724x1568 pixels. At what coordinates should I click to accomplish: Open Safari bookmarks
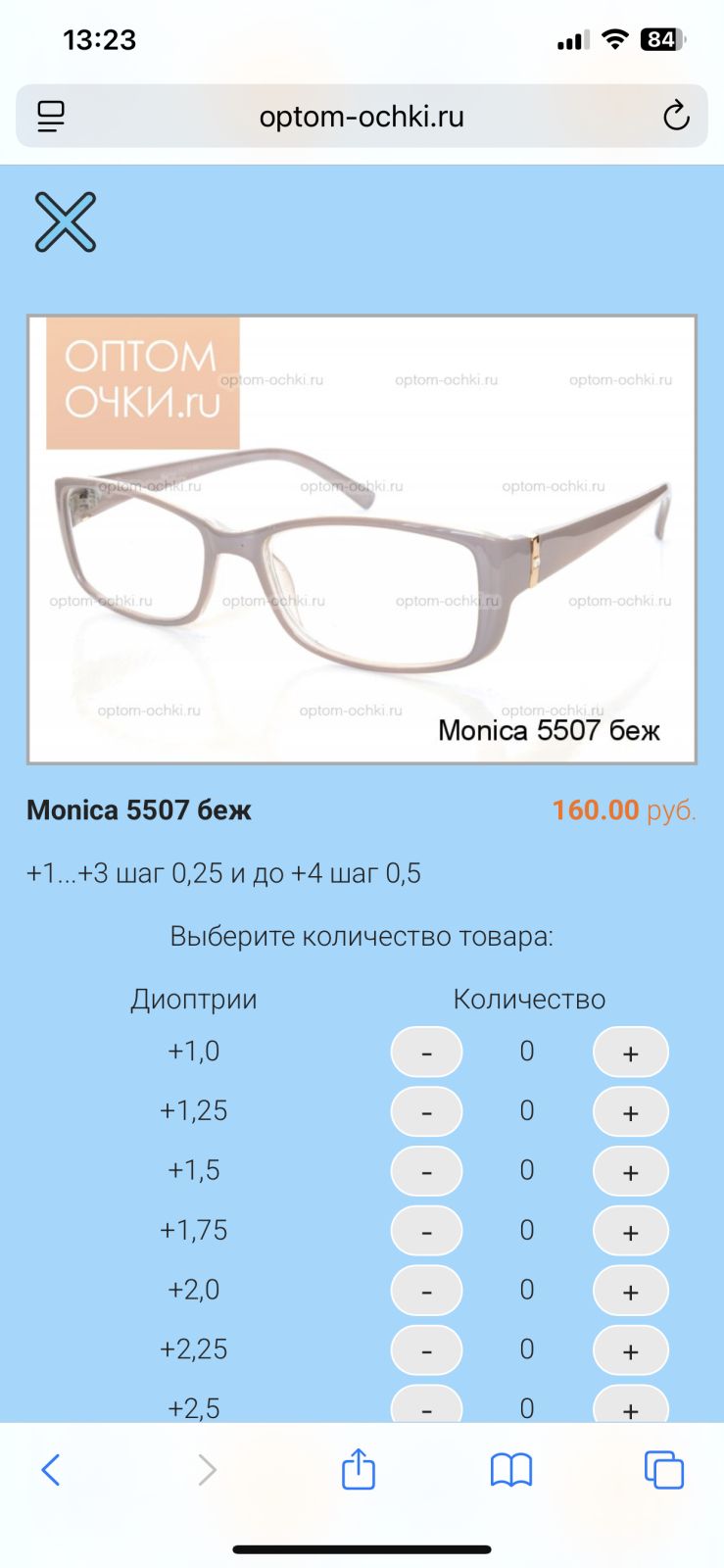[510, 1470]
